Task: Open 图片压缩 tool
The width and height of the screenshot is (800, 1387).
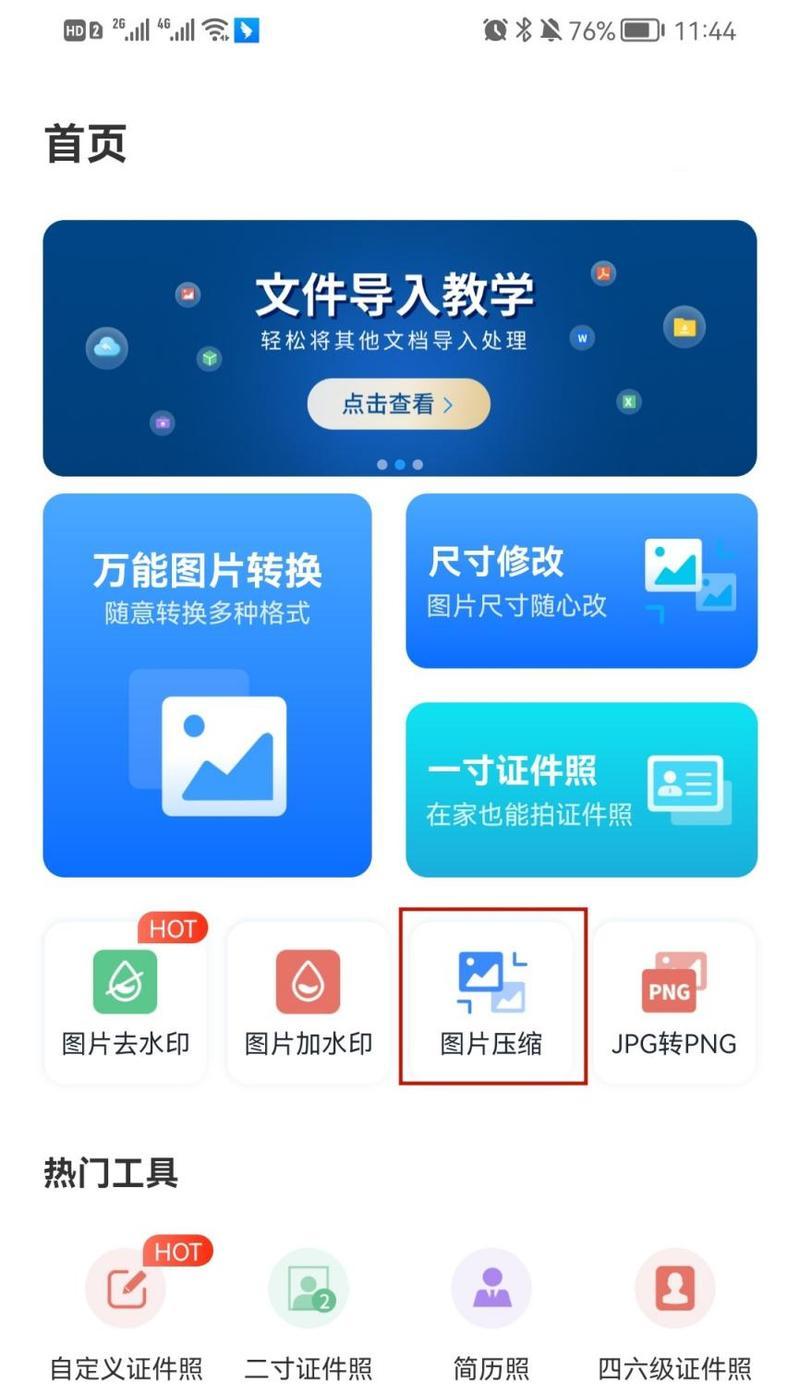Action: click(x=492, y=1003)
